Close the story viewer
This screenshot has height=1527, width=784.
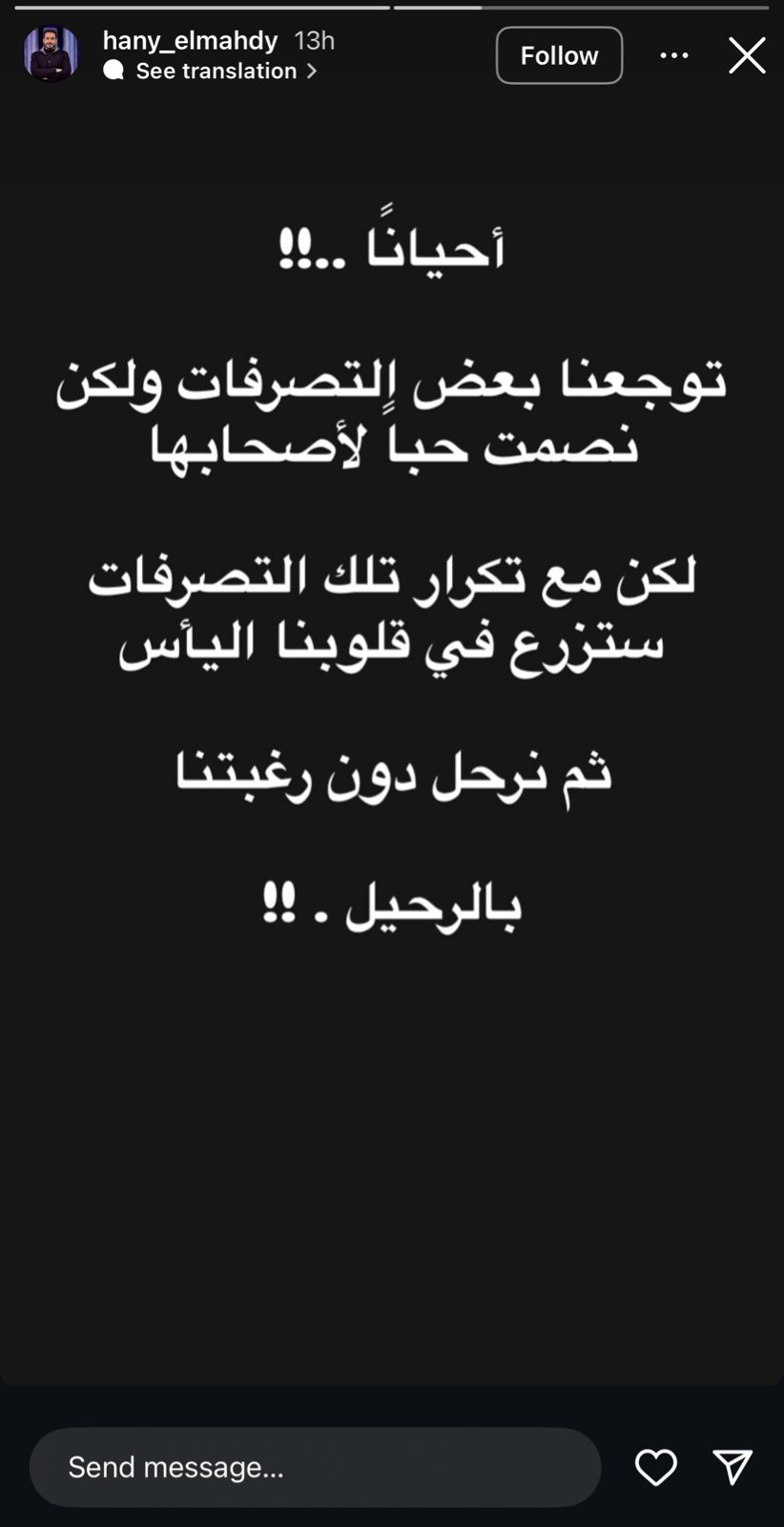tap(747, 55)
